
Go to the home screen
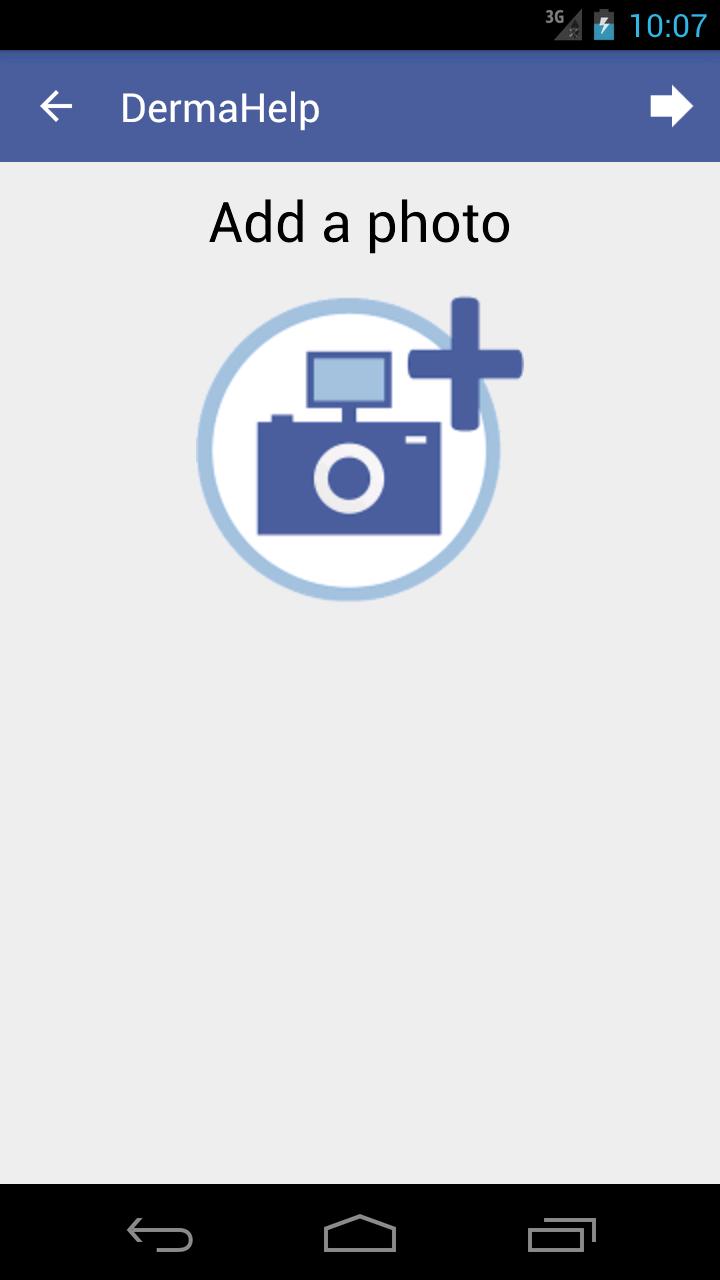click(x=360, y=1235)
